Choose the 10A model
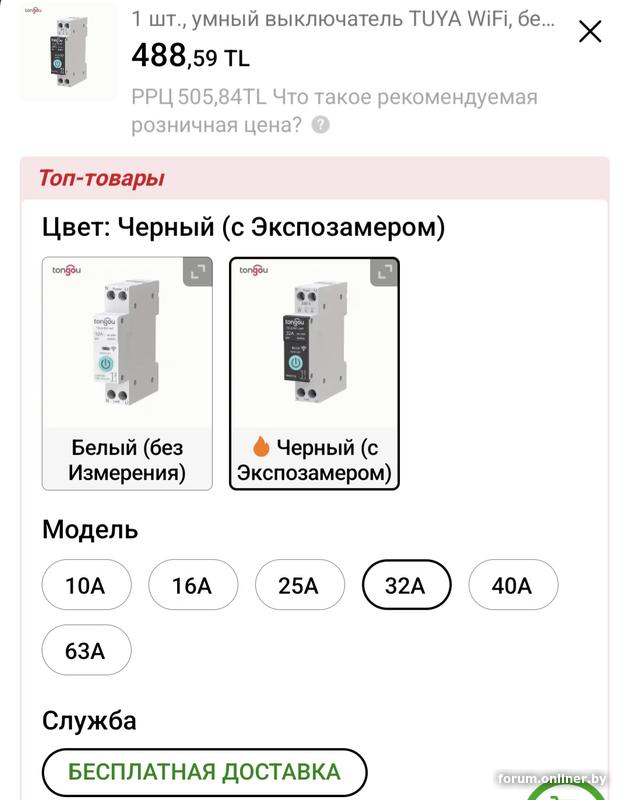Viewport: 627px width, 800px height. click(x=85, y=585)
